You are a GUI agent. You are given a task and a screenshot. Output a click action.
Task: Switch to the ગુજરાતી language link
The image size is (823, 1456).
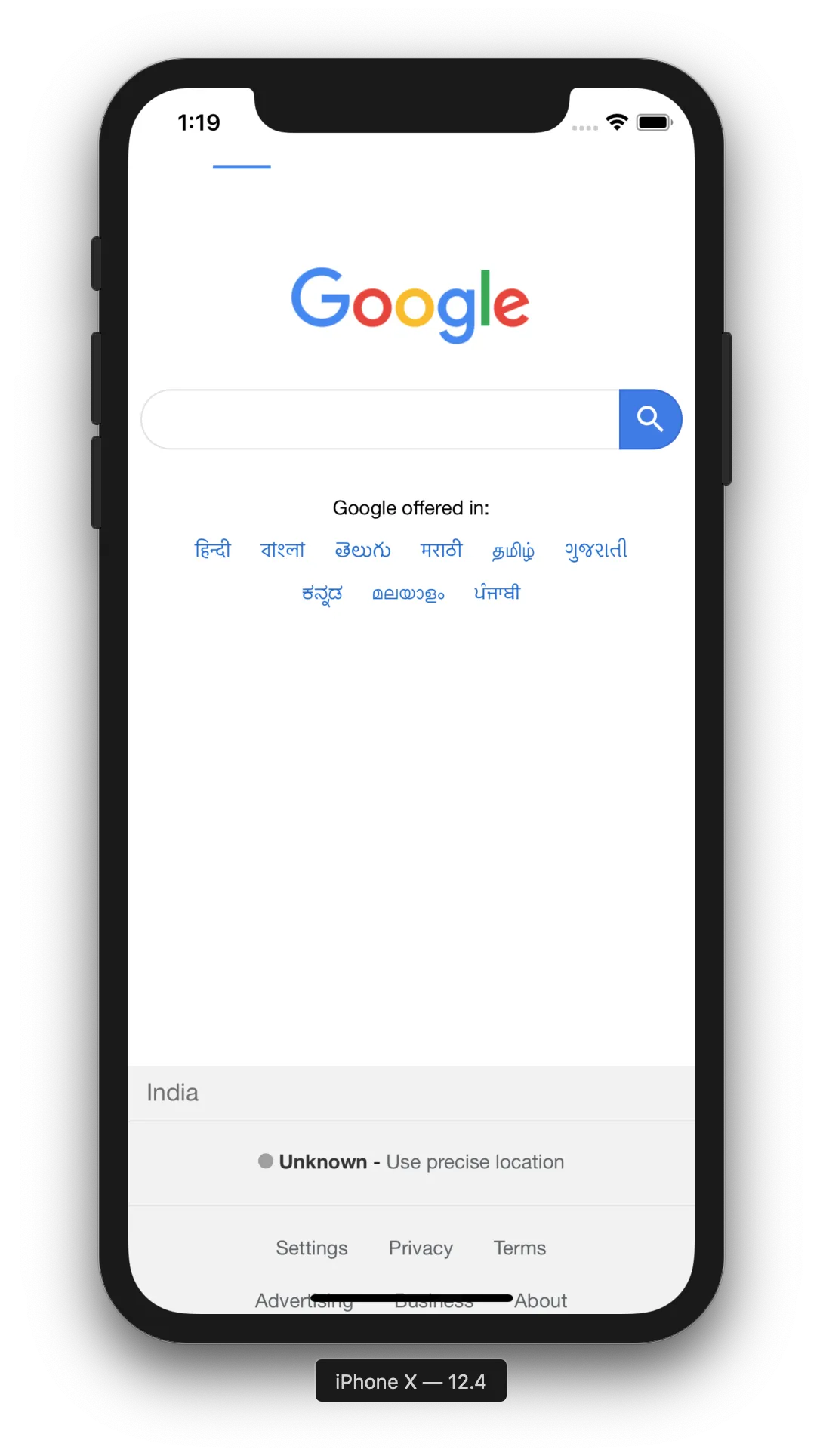click(x=596, y=549)
